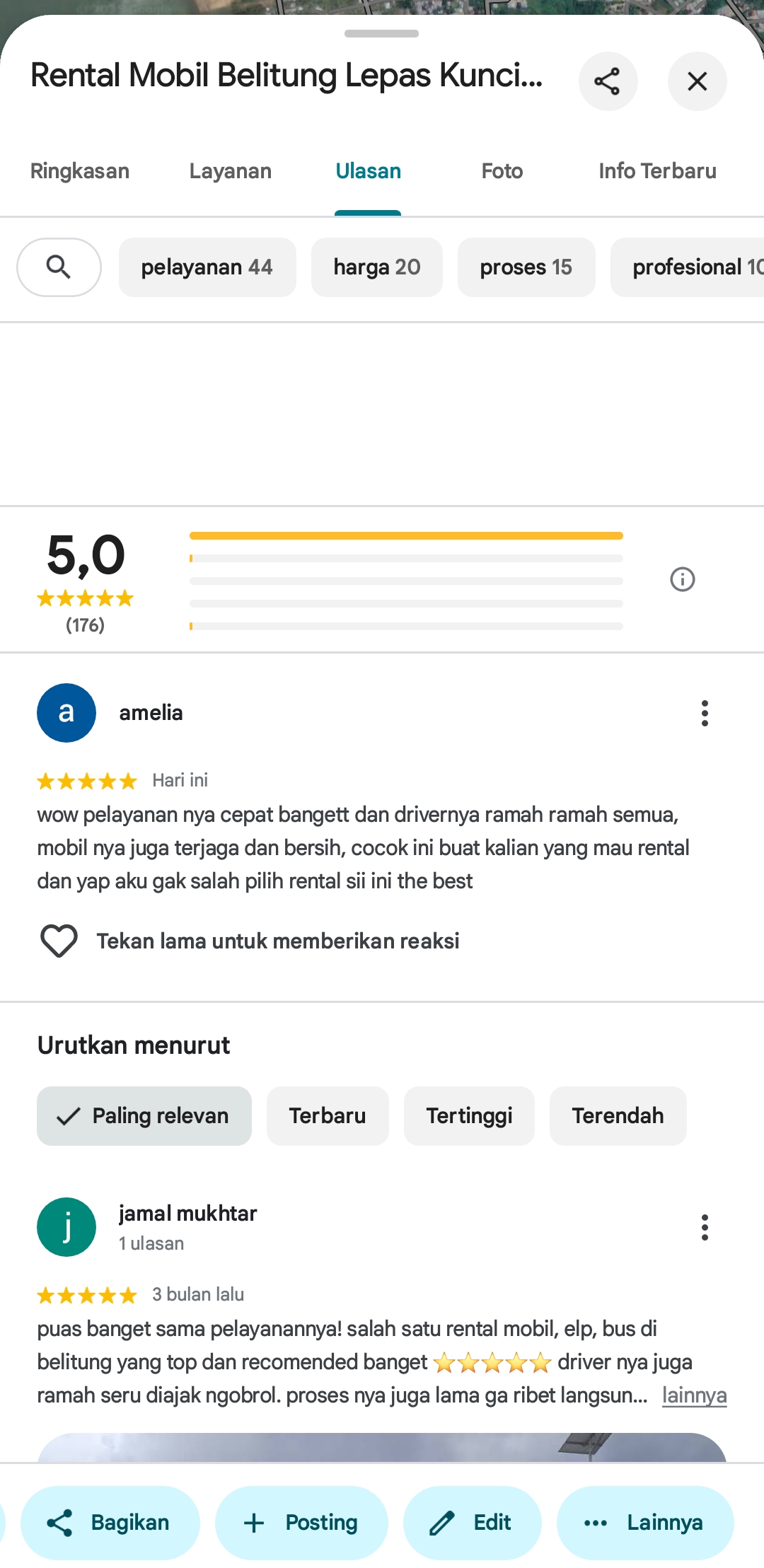Close the place details sheet
Image resolution: width=764 pixels, height=1568 pixels.
pos(697,81)
